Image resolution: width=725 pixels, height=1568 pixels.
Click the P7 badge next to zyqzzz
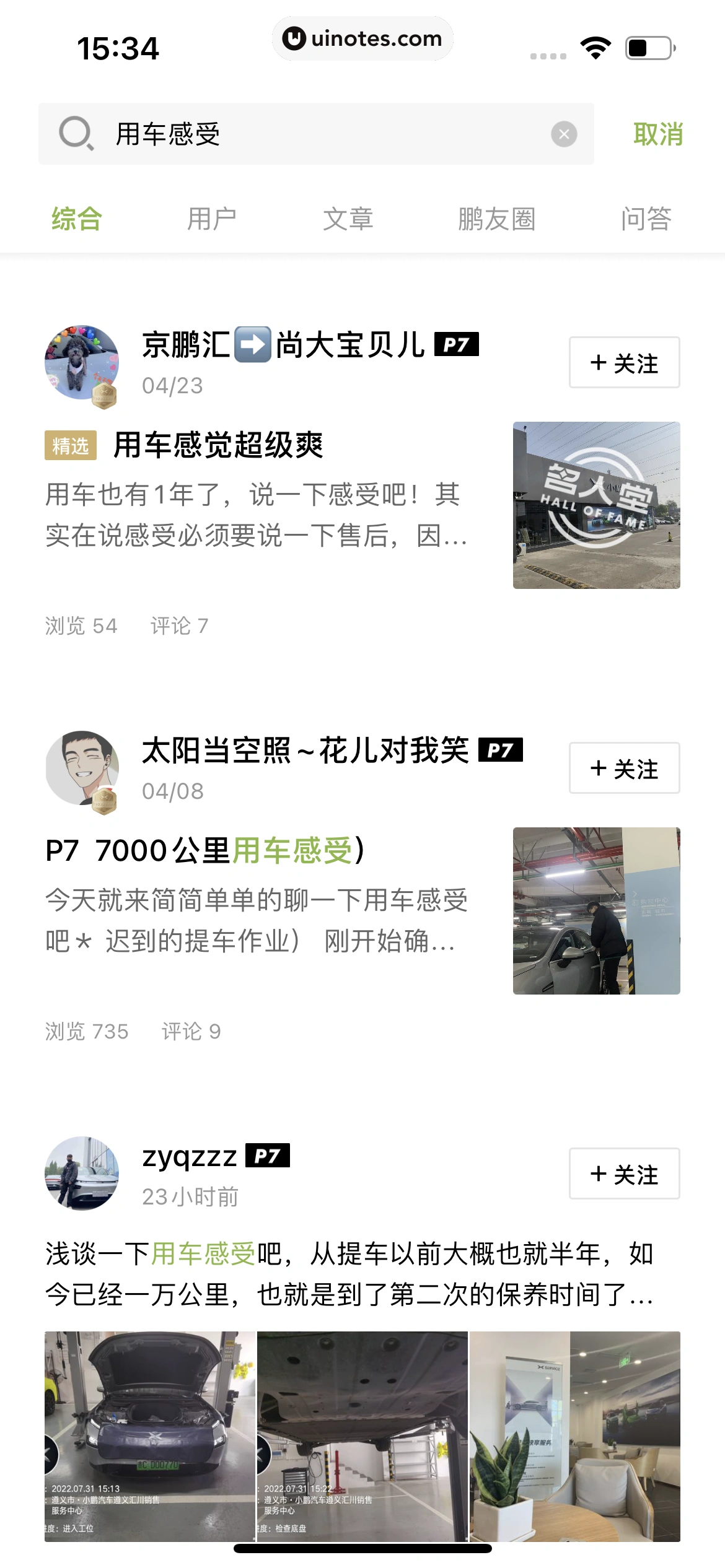pyautogui.click(x=268, y=1156)
